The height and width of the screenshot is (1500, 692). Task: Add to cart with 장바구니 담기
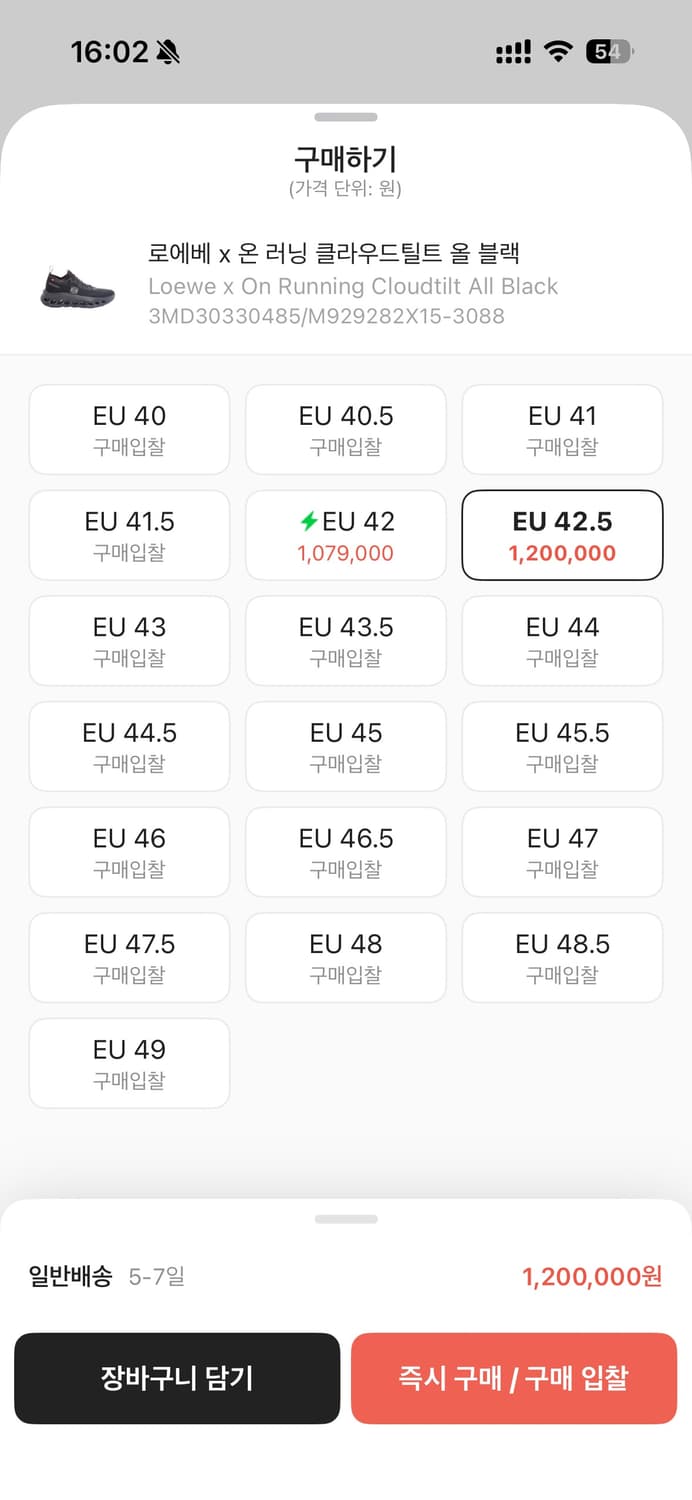pos(177,1378)
